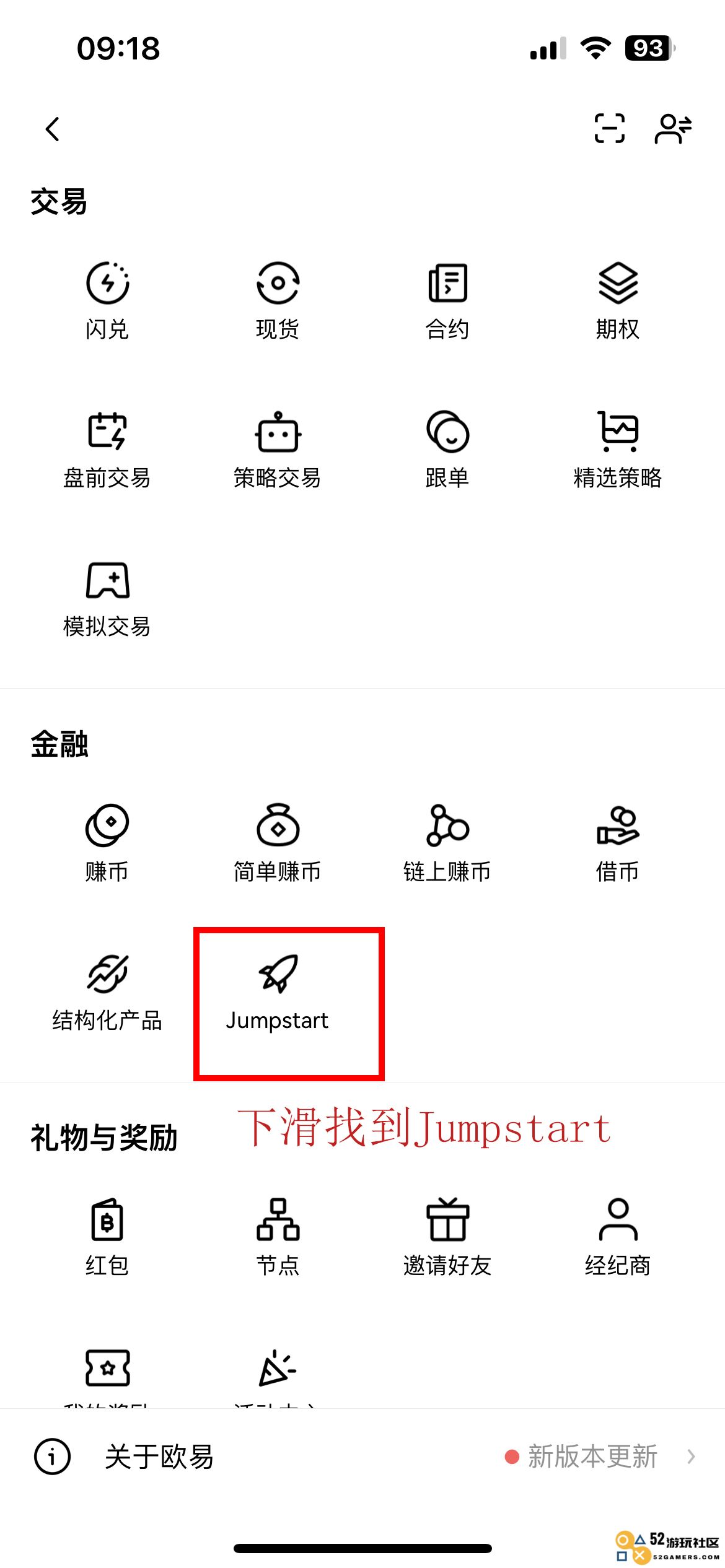Open the scan icon in the header
This screenshot has width=725, height=1568.
pyautogui.click(x=609, y=129)
